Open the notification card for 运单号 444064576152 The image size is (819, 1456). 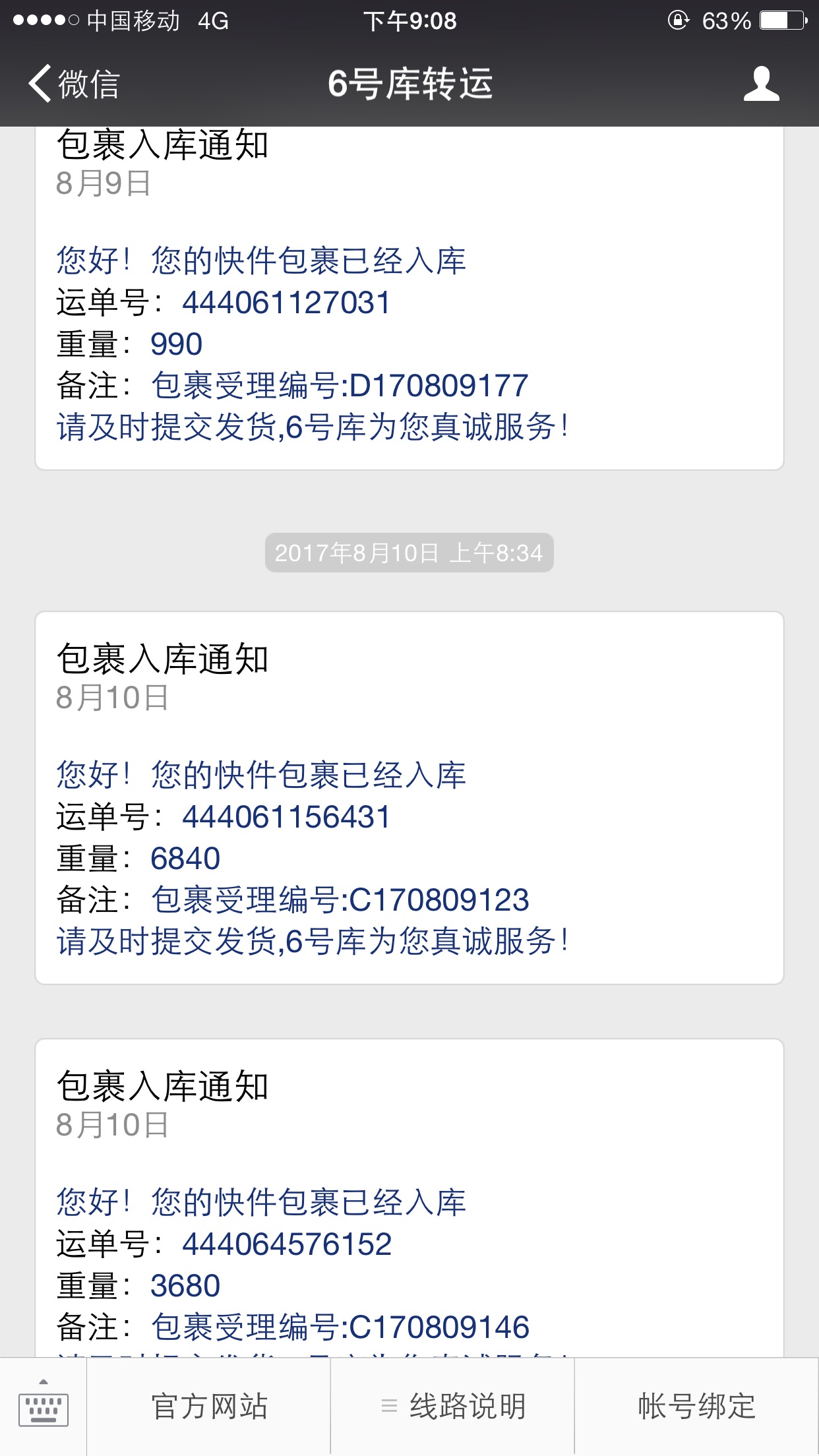[409, 1198]
